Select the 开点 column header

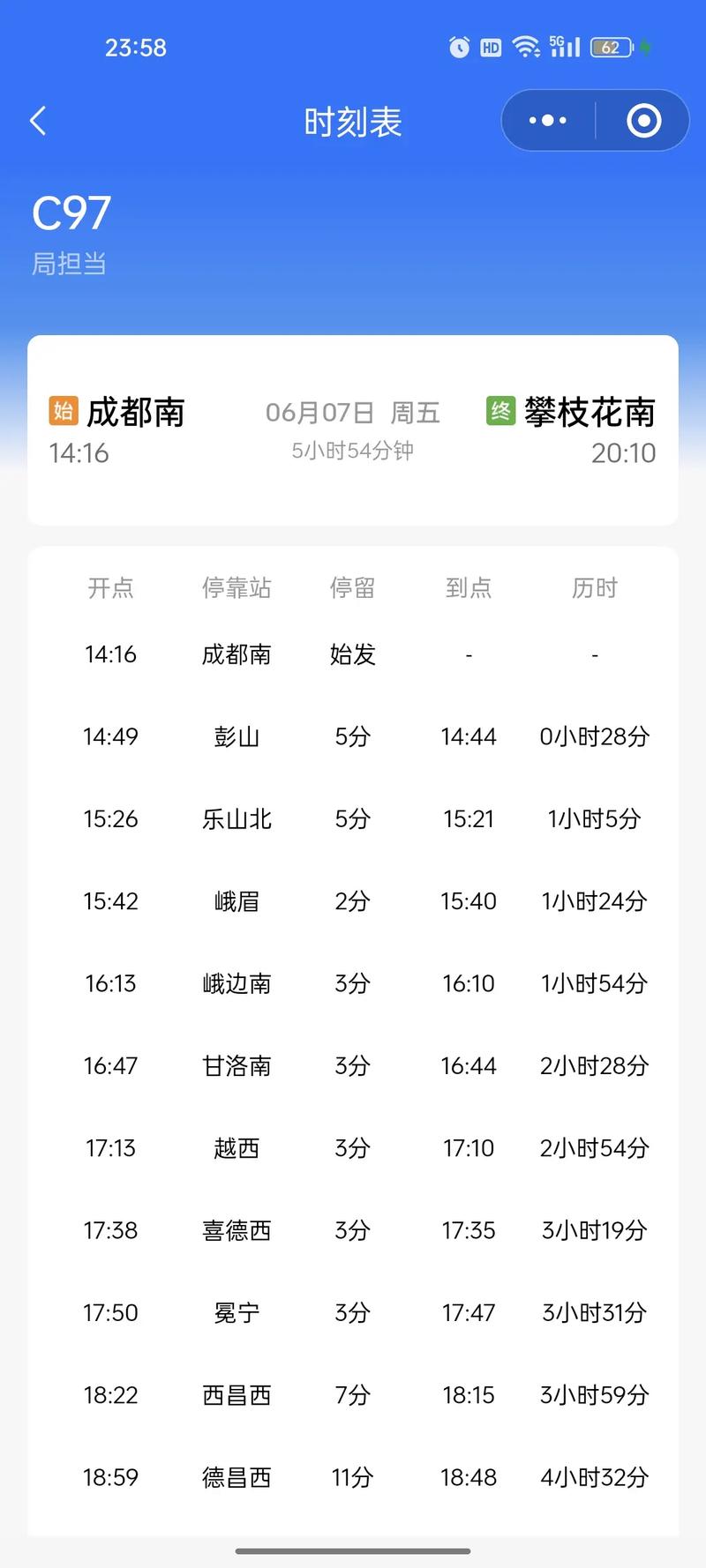[109, 588]
